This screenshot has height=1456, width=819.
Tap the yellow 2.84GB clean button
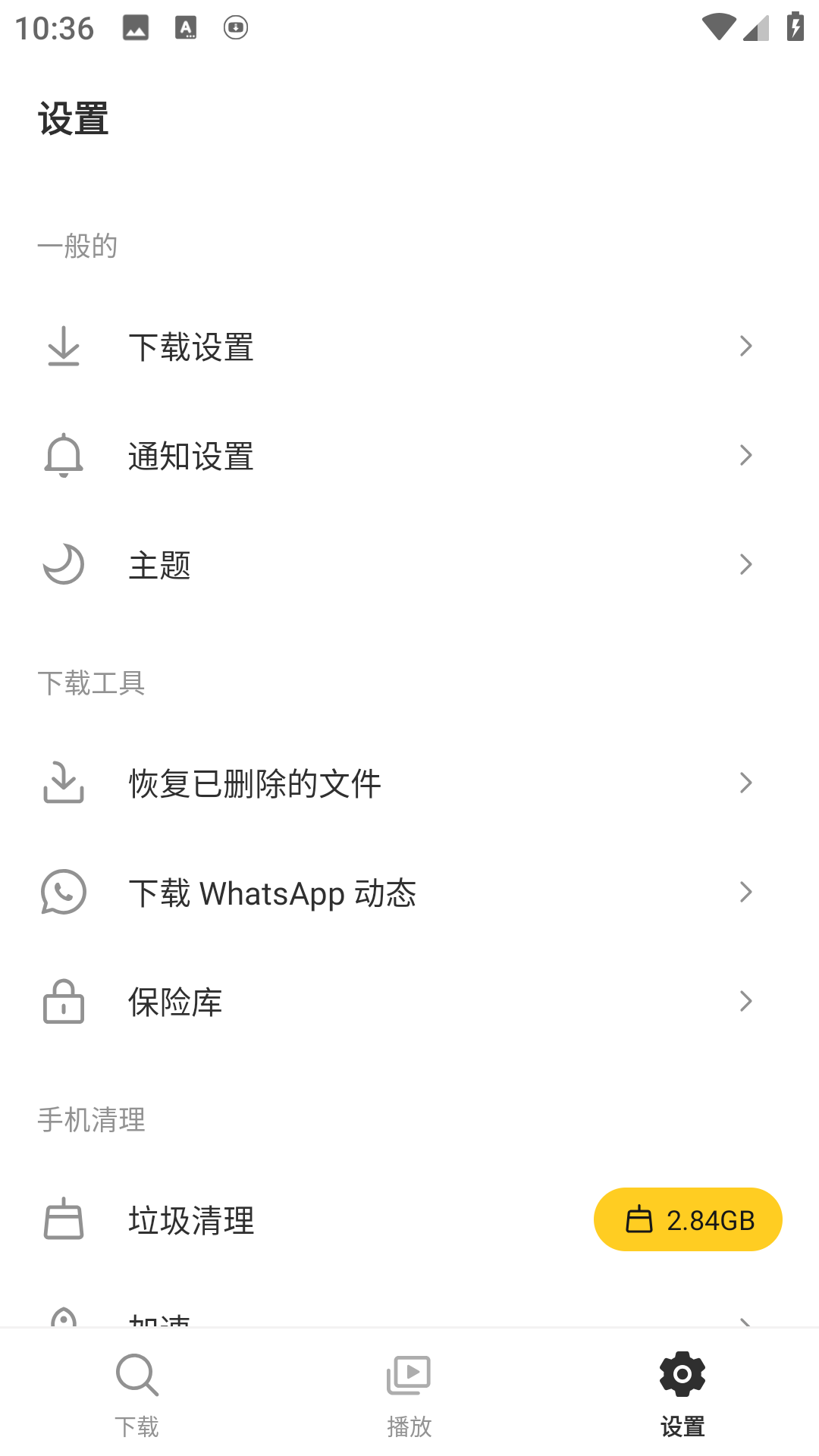click(688, 1219)
